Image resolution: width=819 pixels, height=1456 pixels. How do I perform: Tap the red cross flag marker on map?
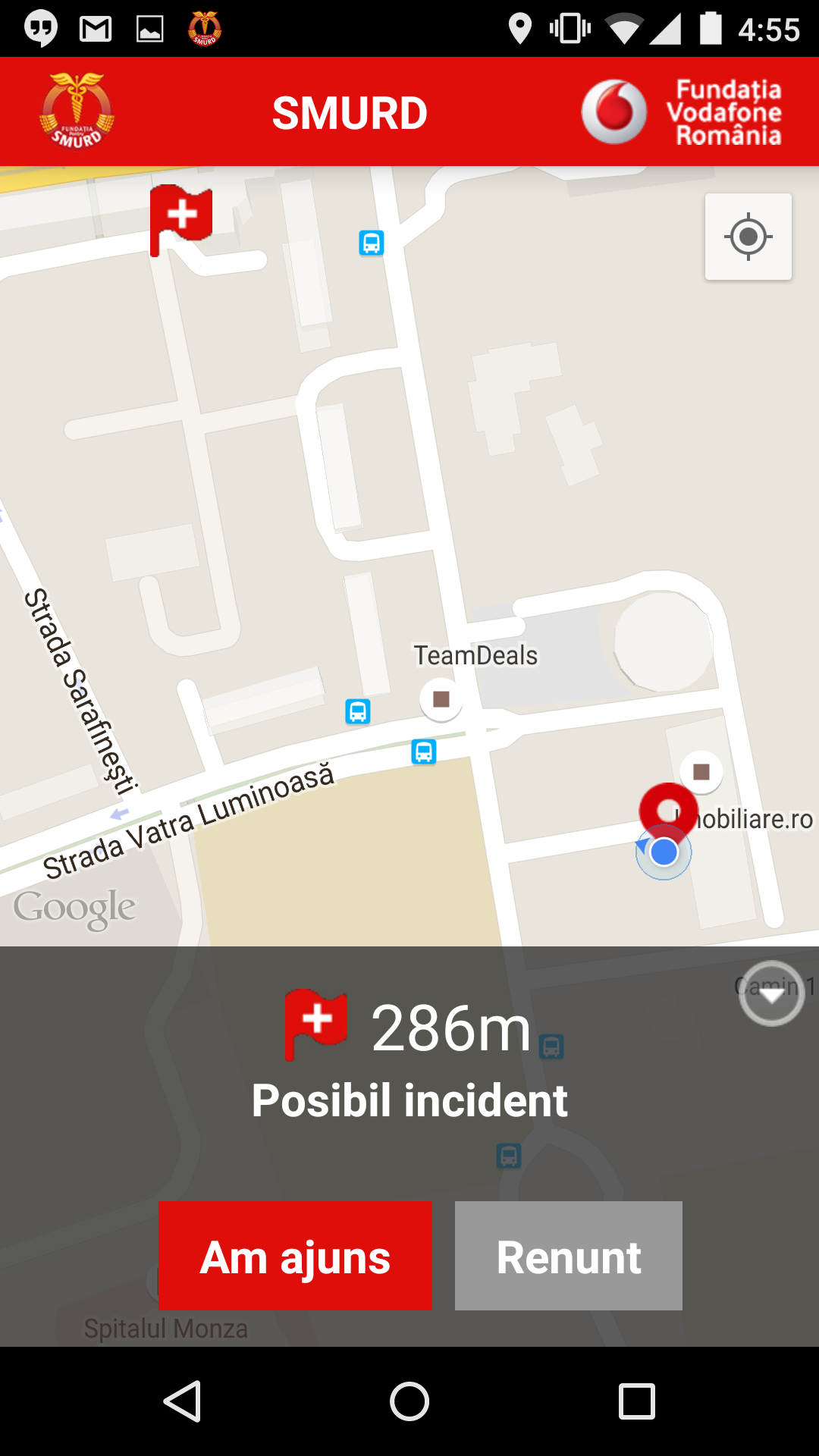tap(180, 217)
